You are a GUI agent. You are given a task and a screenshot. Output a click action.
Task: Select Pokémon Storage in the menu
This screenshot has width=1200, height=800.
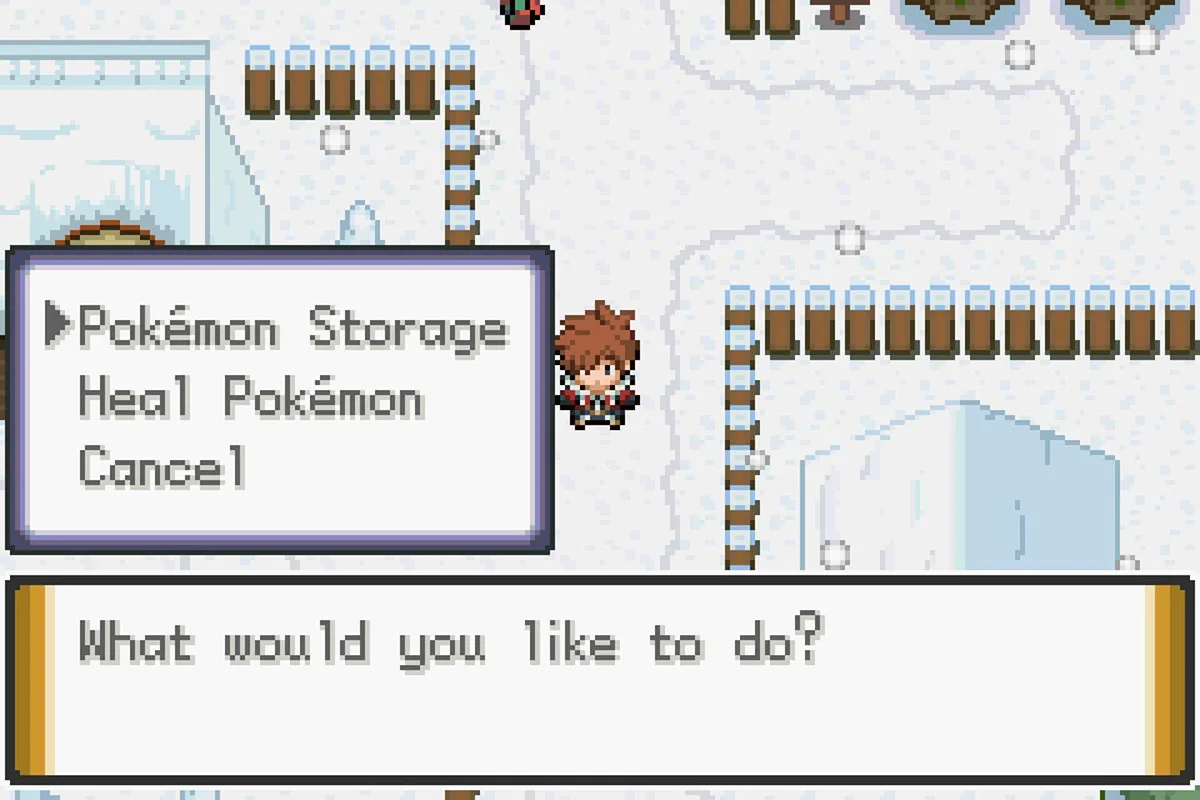tap(292, 327)
